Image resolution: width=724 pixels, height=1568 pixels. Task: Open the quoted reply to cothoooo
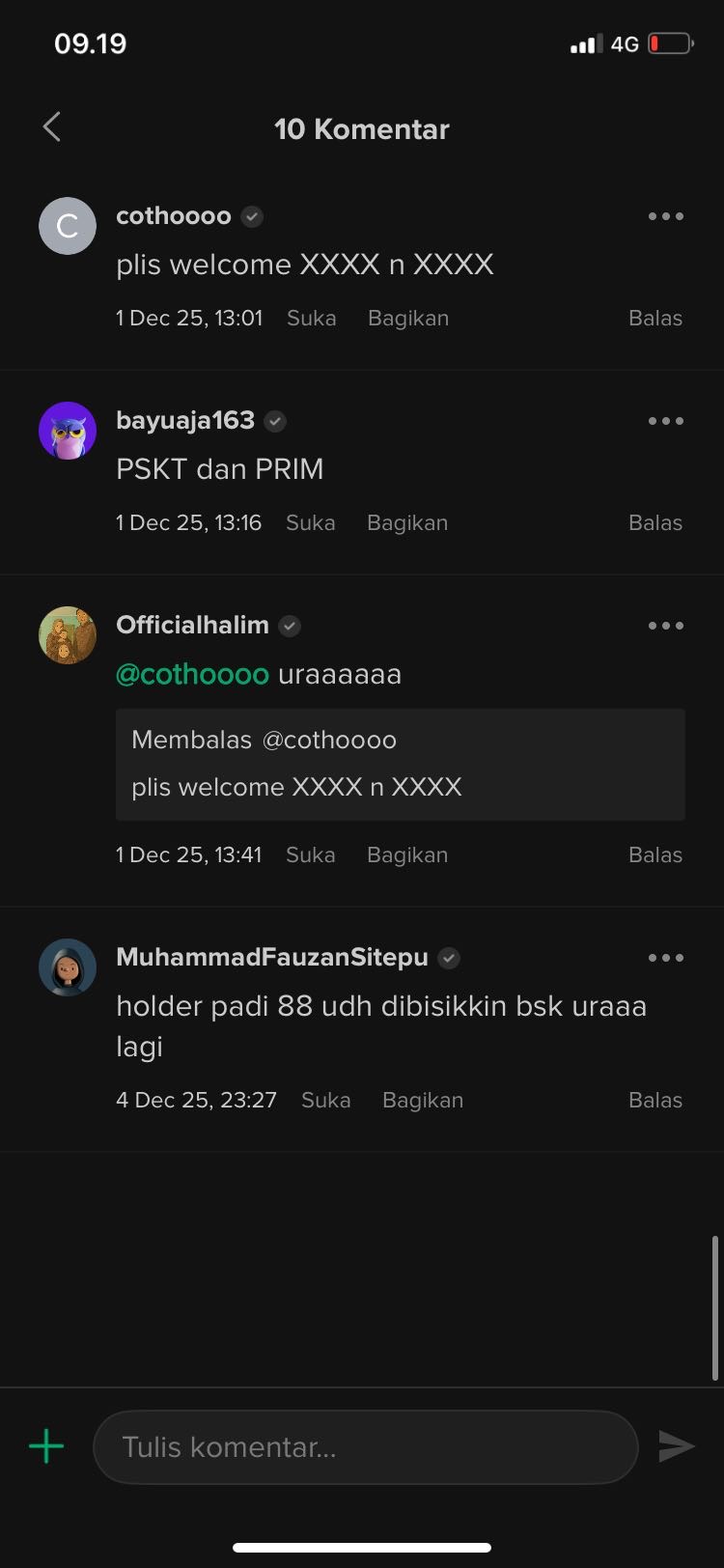400,764
